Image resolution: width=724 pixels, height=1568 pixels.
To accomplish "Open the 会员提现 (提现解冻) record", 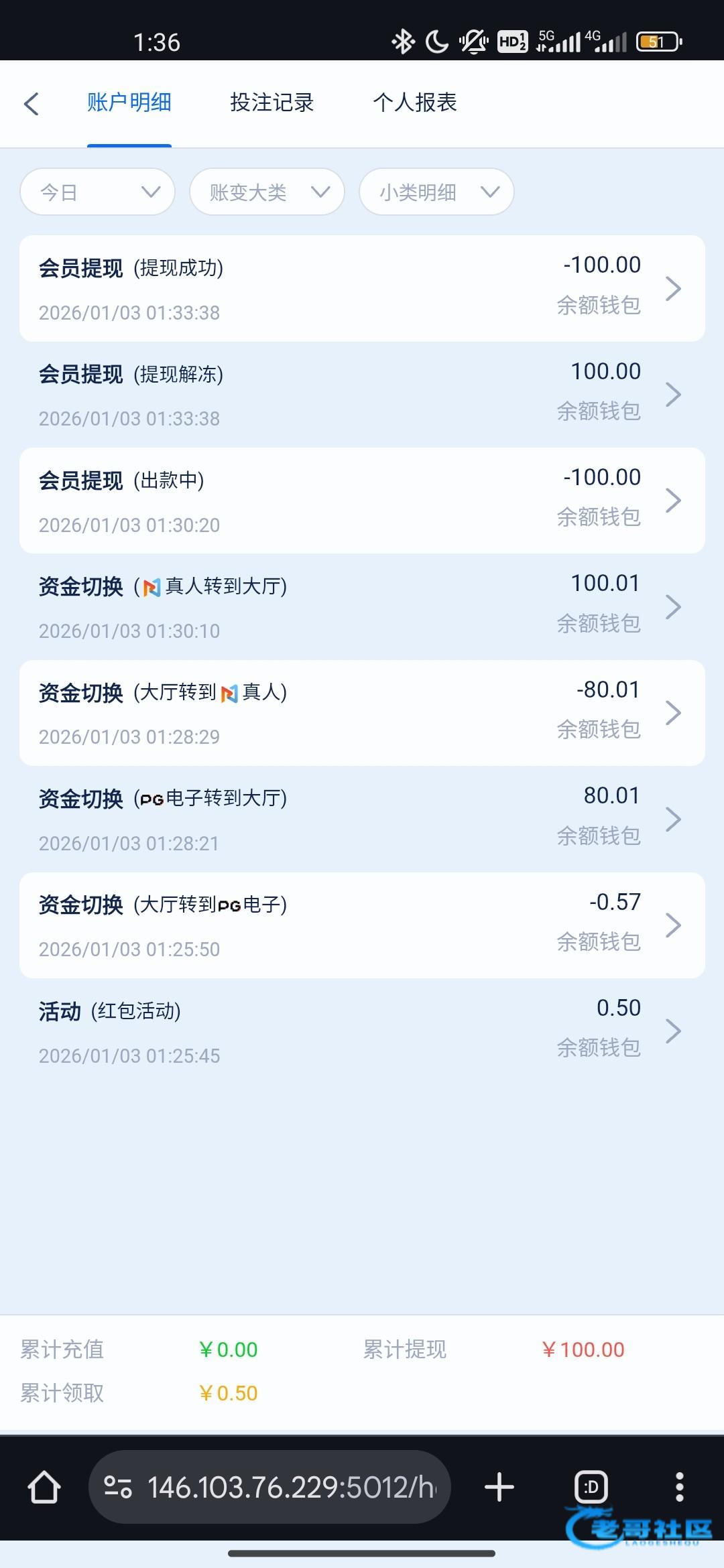I will (x=362, y=394).
